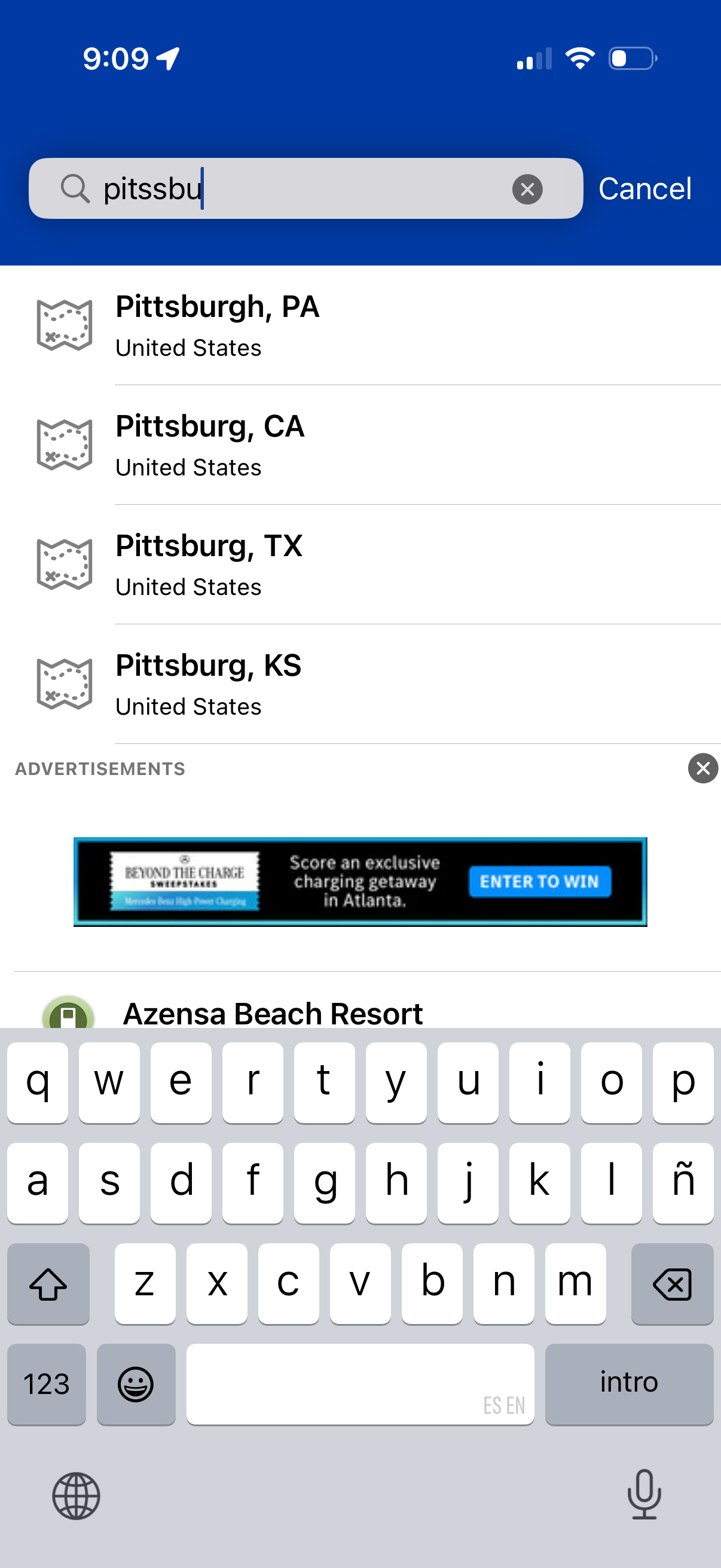Tap the magnifying glass icon in search bar
Viewport: 721px width, 1568px height.
click(75, 188)
